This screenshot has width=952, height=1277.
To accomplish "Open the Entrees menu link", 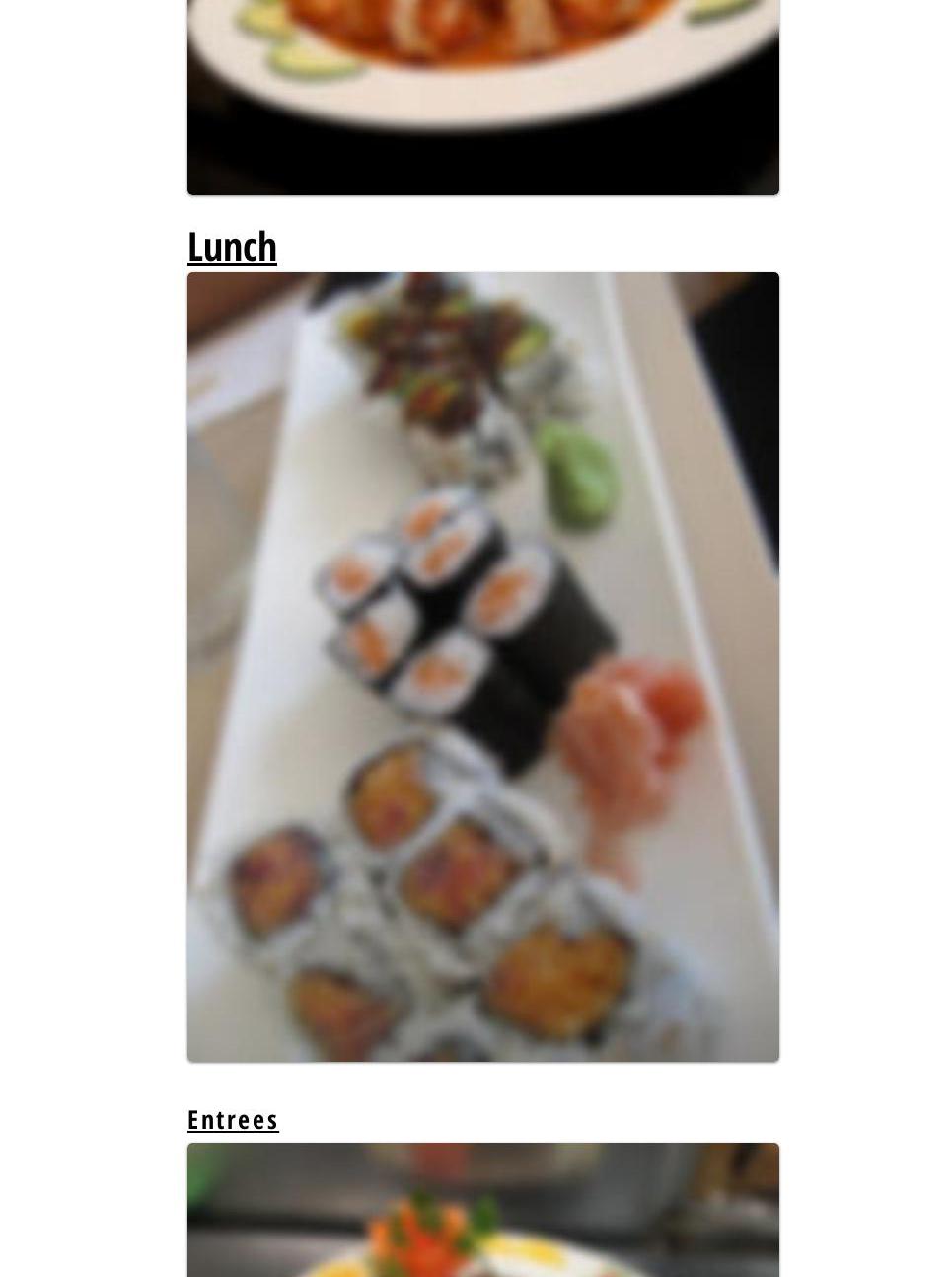I will point(233,1119).
